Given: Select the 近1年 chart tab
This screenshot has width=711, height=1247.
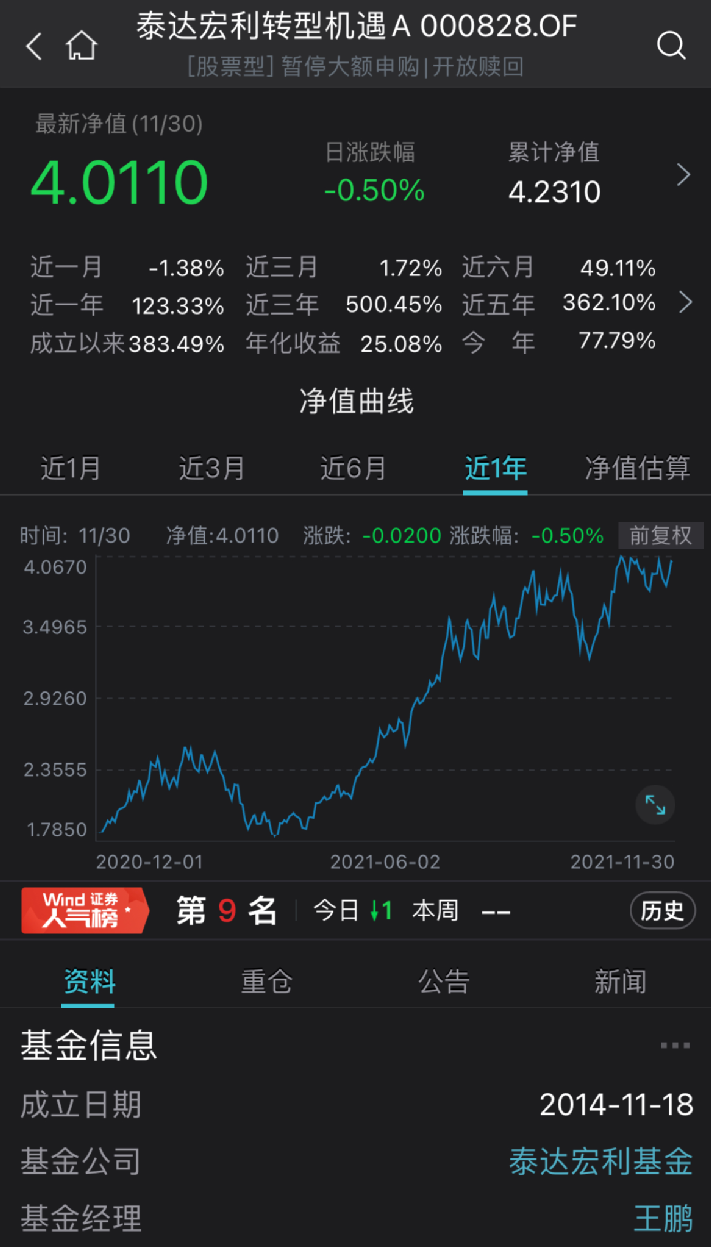Looking at the screenshot, I should coord(495,468).
